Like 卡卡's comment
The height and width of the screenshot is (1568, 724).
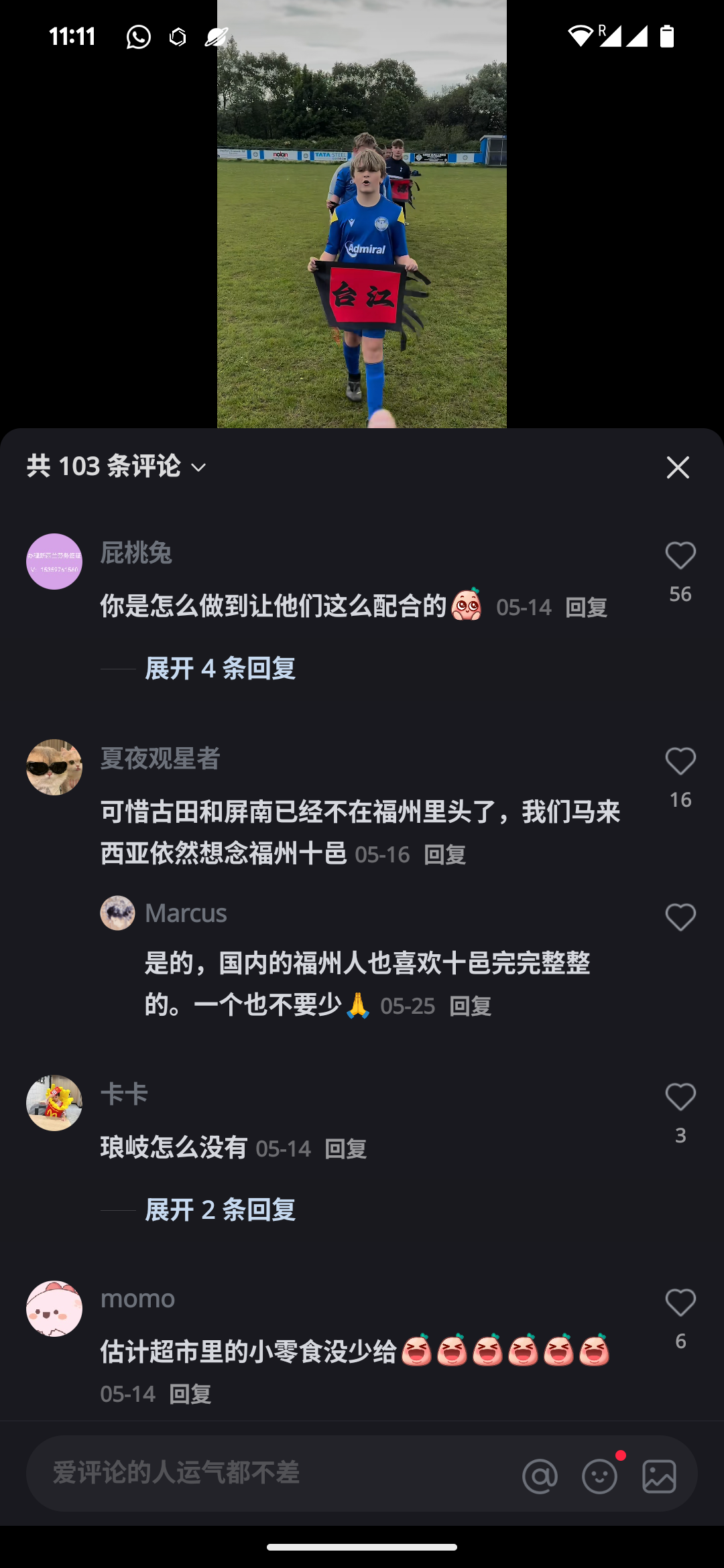[680, 1098]
